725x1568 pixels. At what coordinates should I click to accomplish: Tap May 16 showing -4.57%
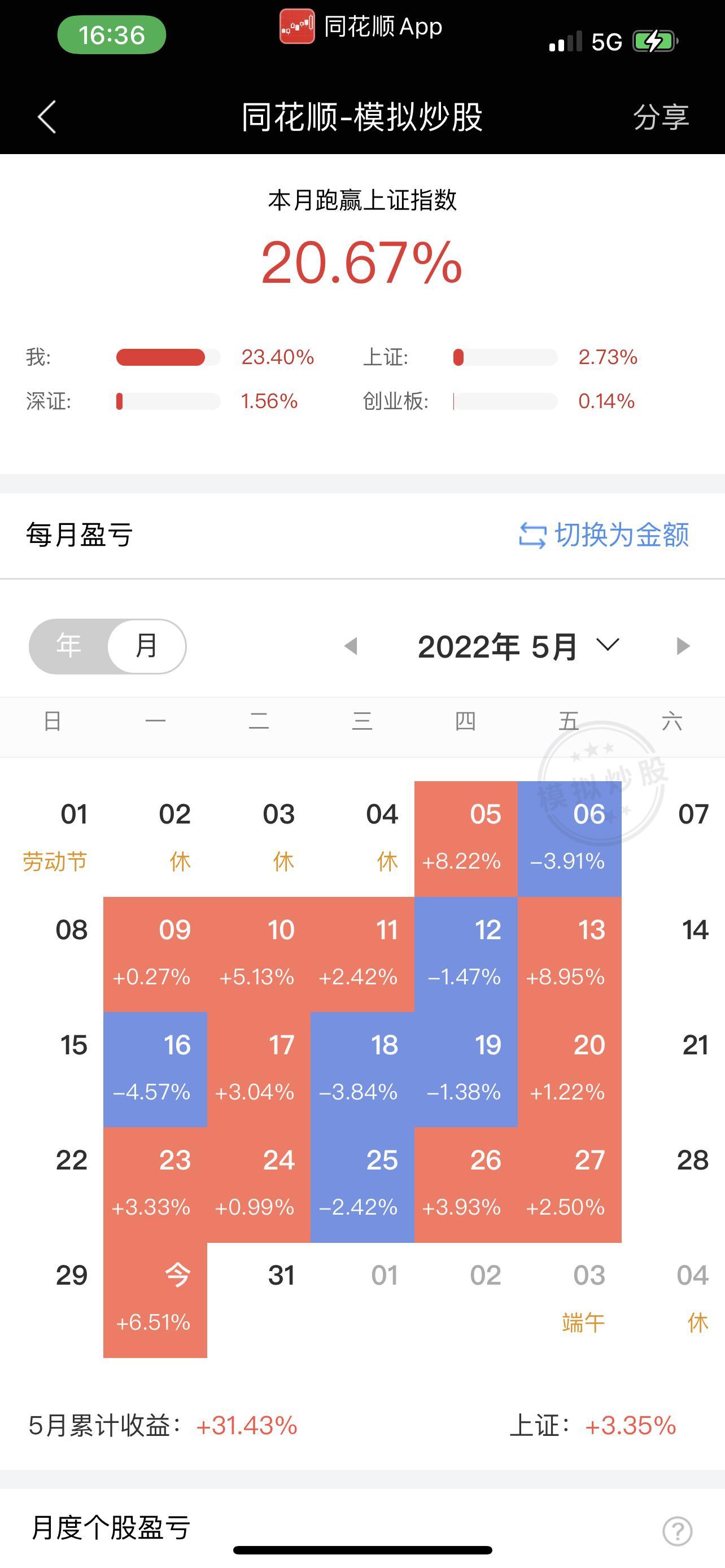[x=155, y=1069]
